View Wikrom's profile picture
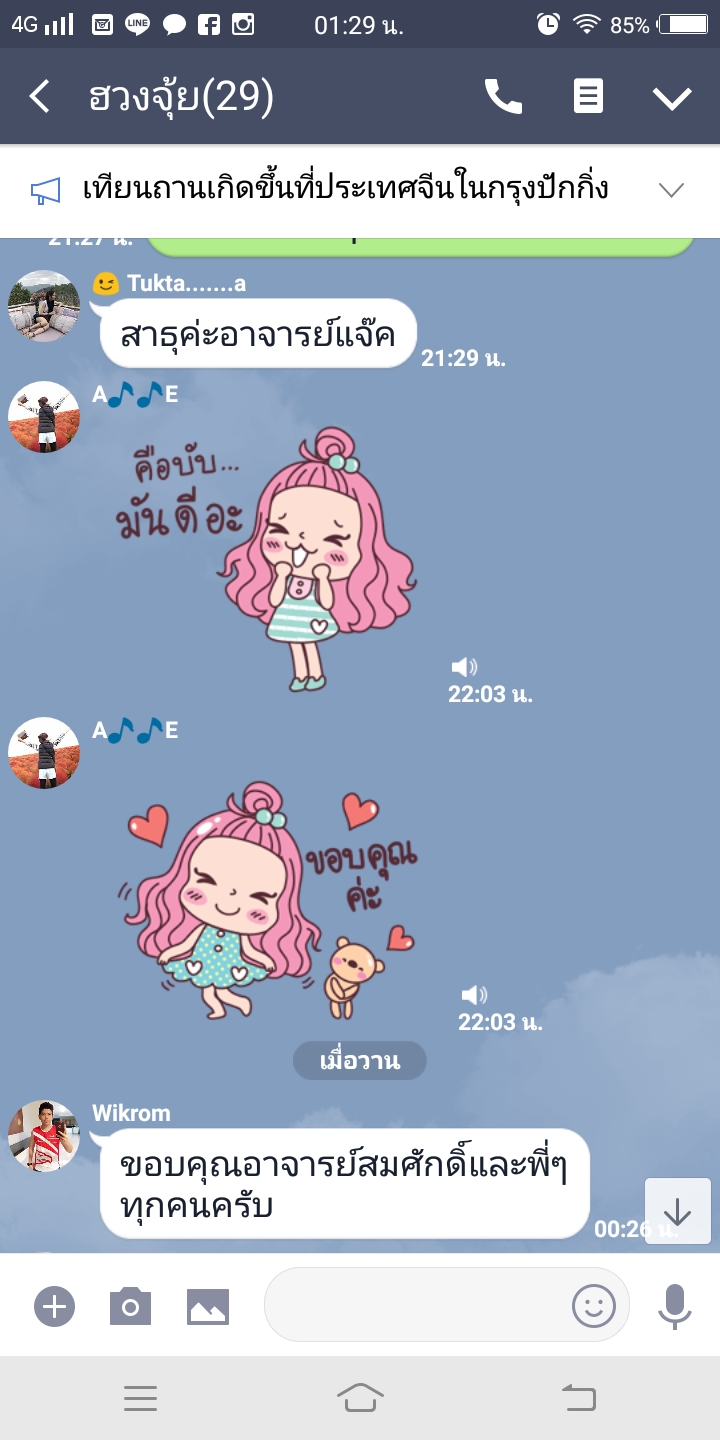Image resolution: width=720 pixels, height=1440 pixels. tap(44, 1136)
